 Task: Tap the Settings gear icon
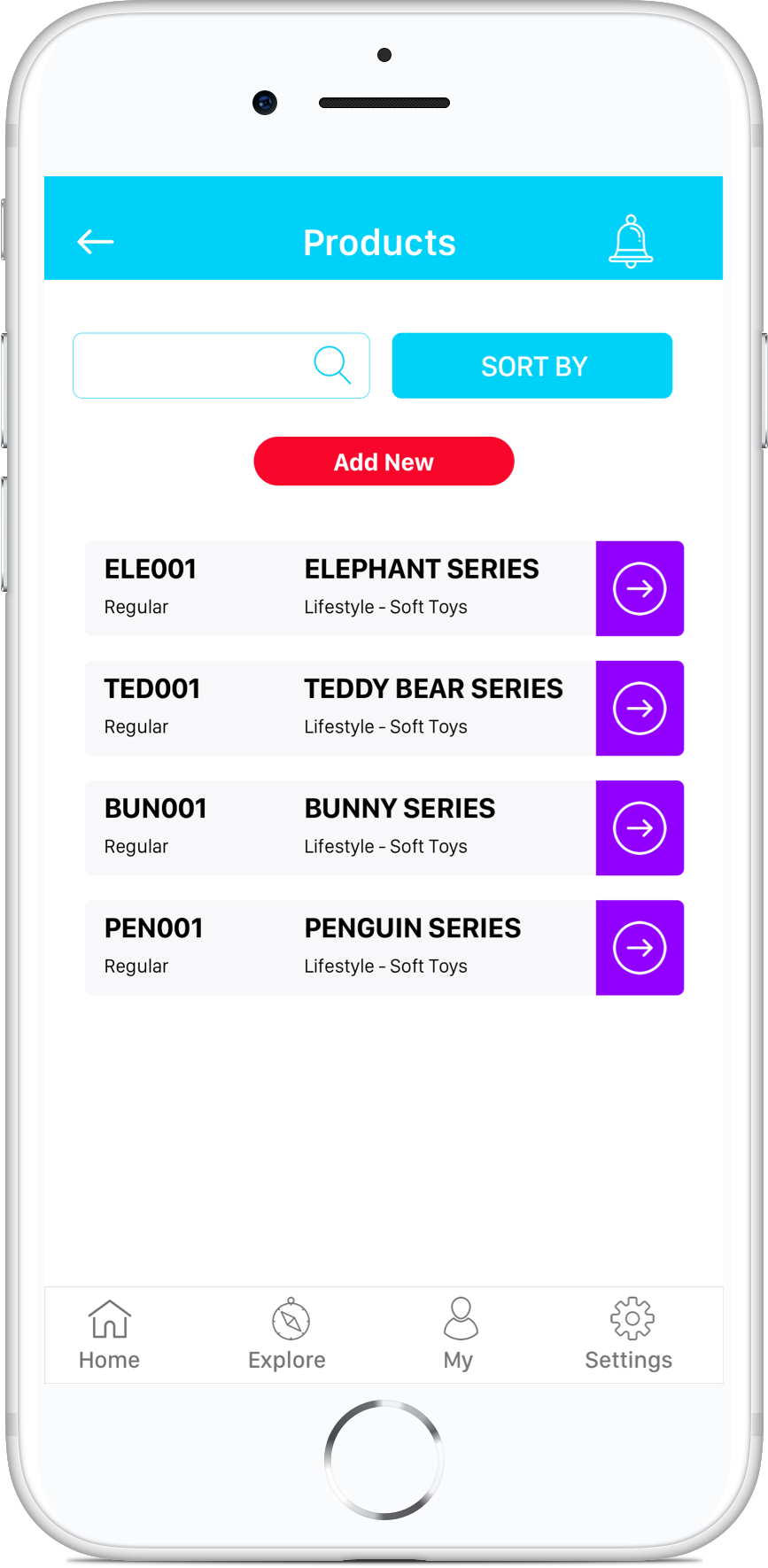click(630, 1319)
